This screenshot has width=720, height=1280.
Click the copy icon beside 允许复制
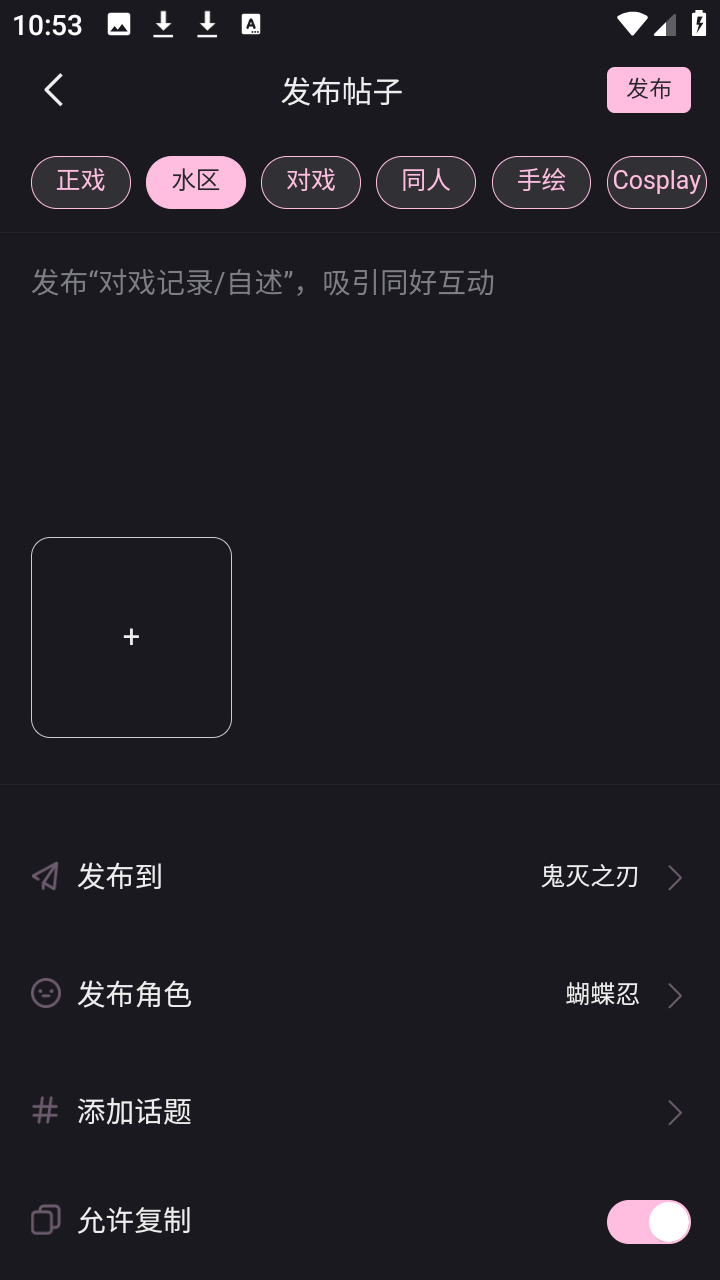tap(44, 1221)
